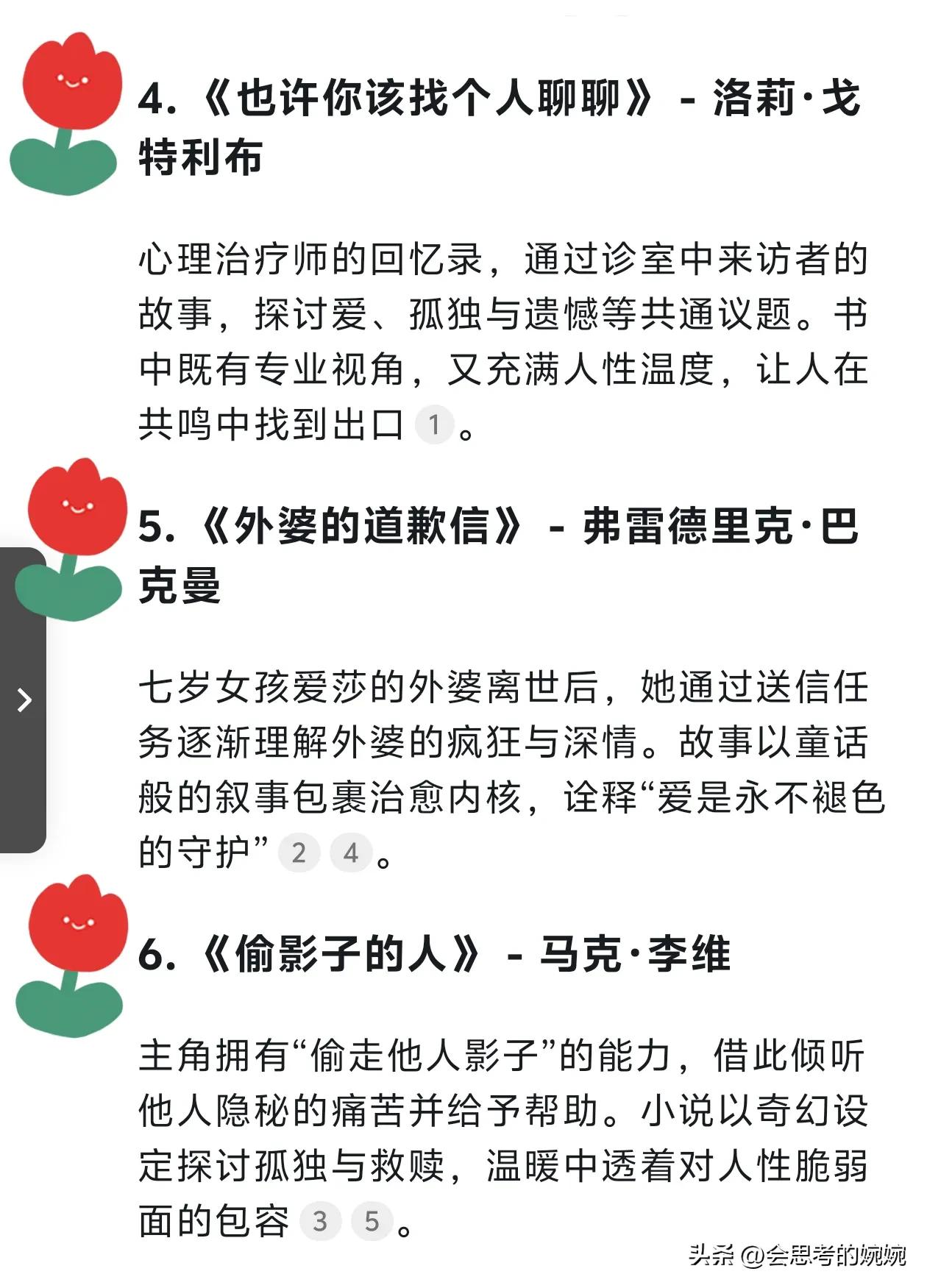The width and height of the screenshot is (927, 1288).
Task: Open citation 1 after 共鸣中找到出口
Action: [434, 424]
